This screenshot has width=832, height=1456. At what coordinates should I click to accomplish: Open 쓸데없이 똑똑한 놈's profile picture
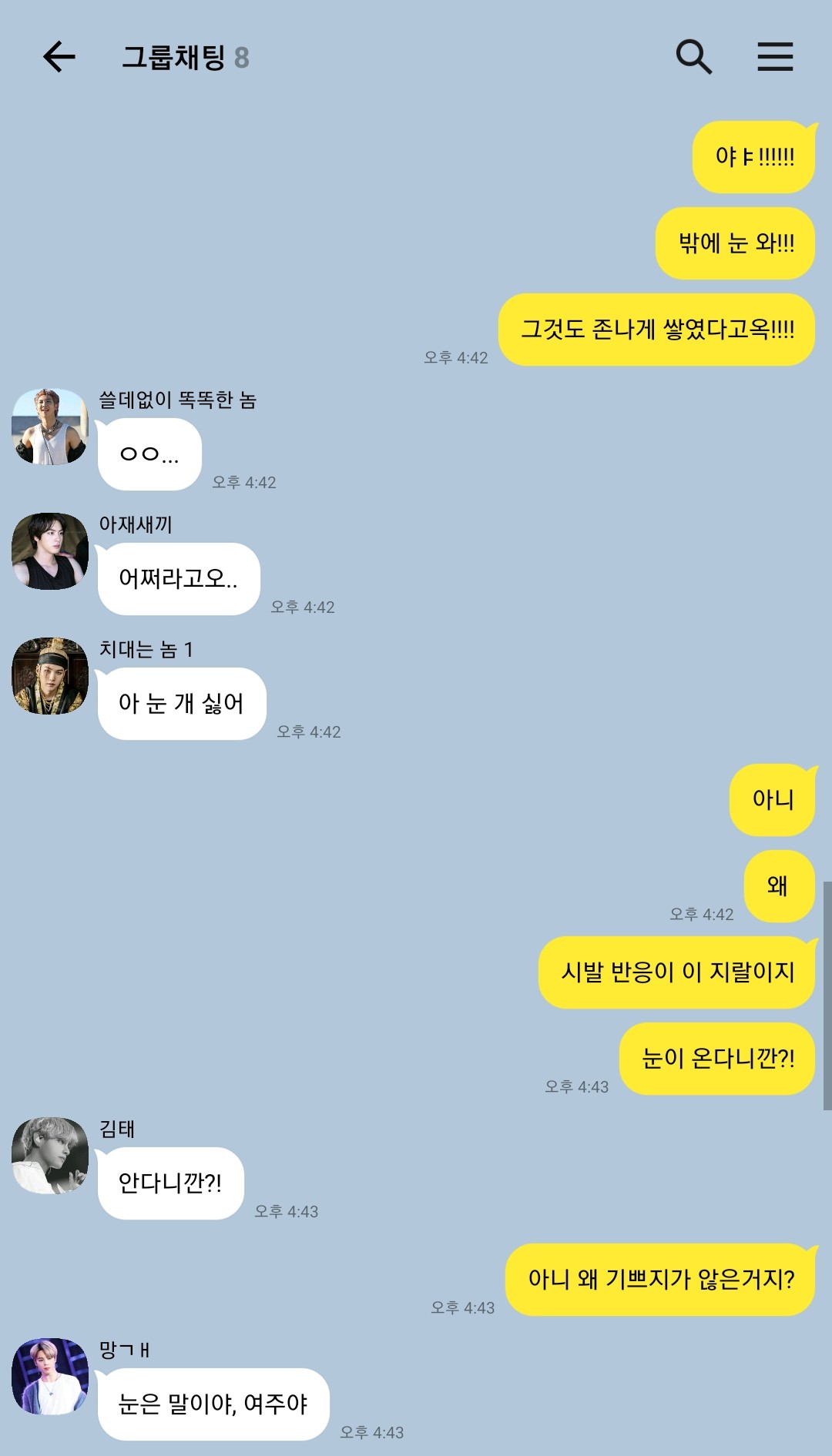click(x=50, y=427)
